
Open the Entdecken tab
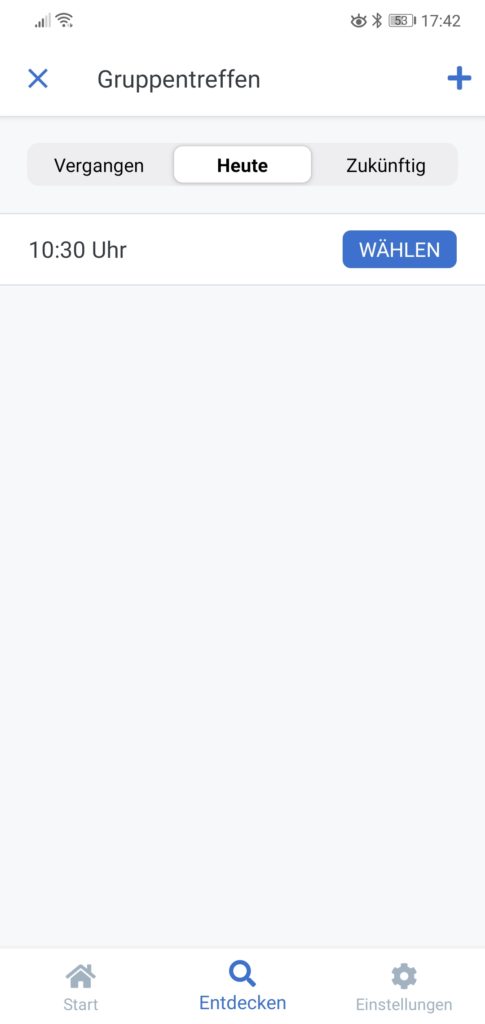242,986
